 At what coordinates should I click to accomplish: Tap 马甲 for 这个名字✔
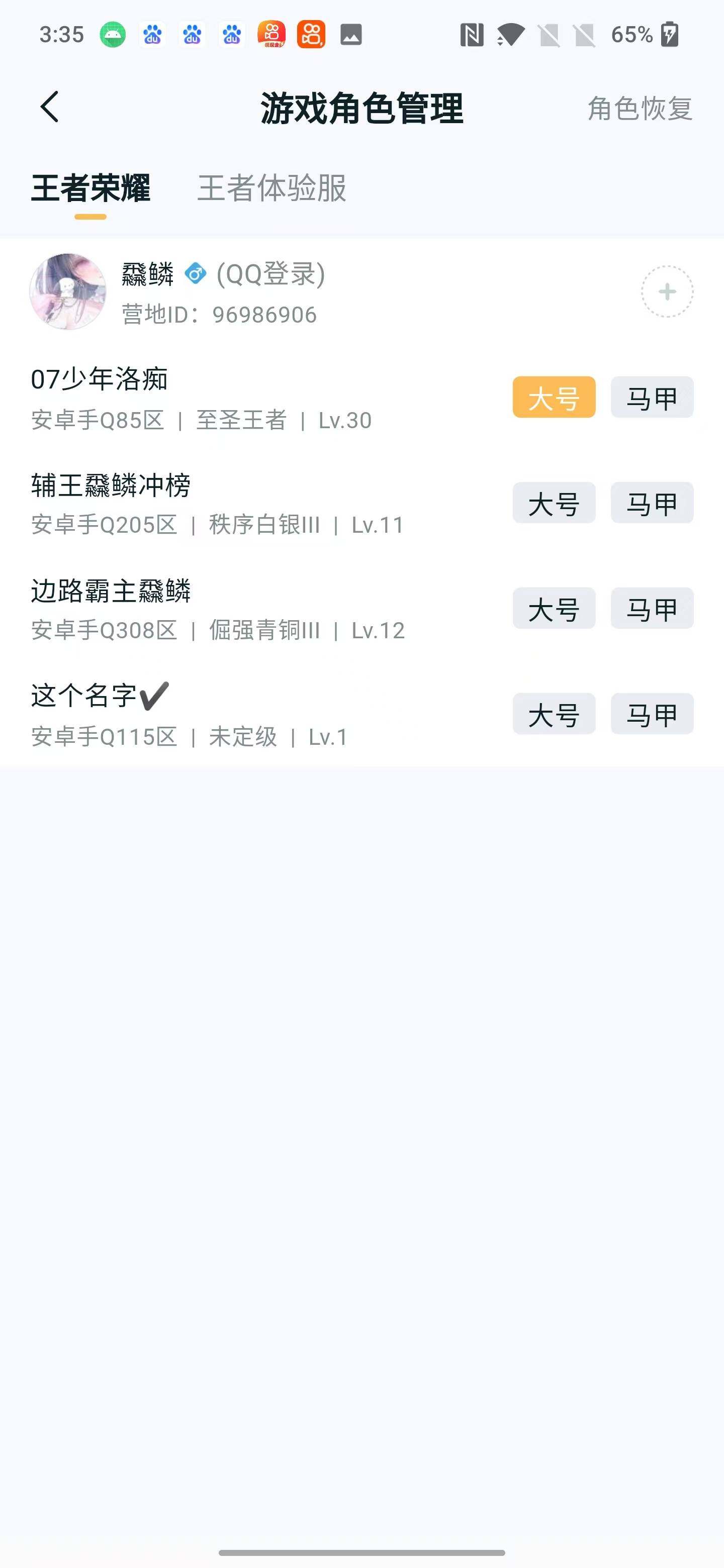[x=651, y=714]
